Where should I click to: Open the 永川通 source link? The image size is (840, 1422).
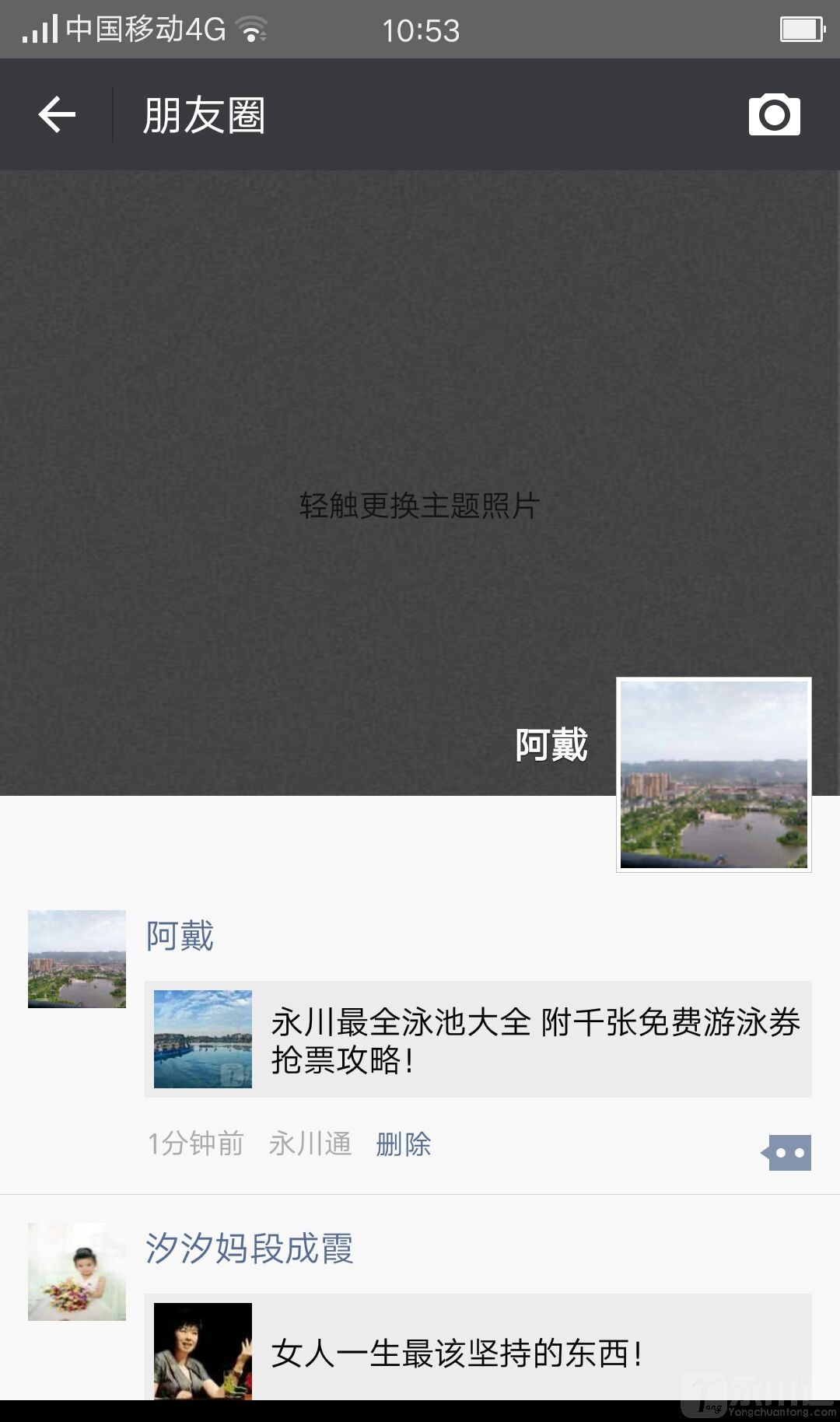coord(310,1144)
